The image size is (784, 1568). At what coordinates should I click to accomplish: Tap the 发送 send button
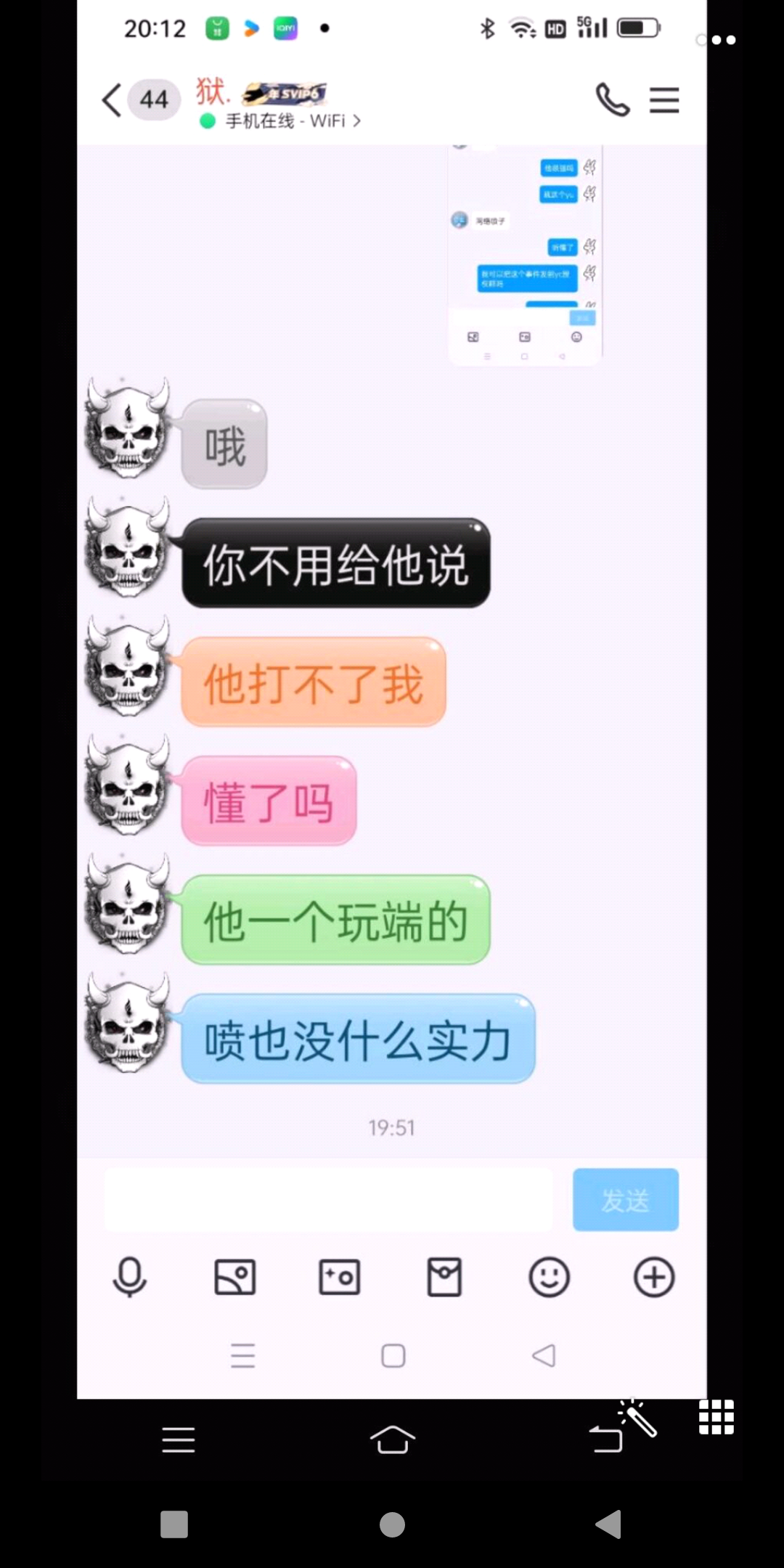625,1200
